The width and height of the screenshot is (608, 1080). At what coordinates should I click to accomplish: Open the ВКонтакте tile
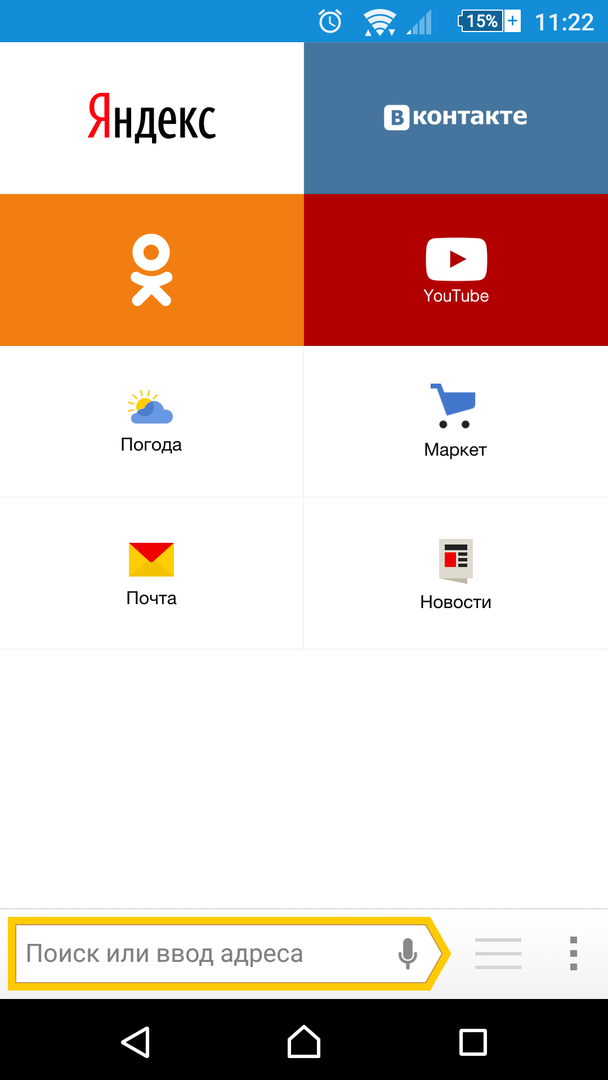point(455,118)
